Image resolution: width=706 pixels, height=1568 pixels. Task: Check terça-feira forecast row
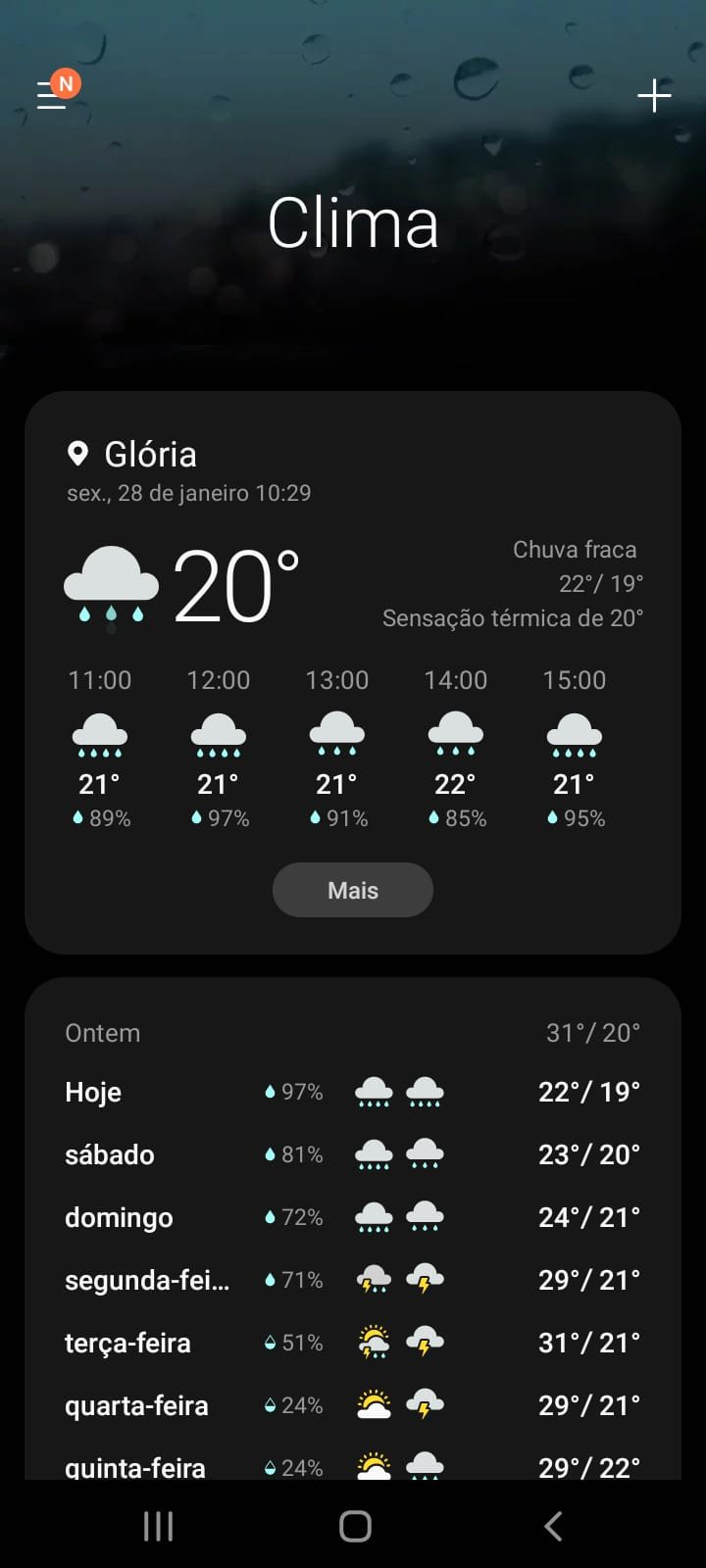352,1343
